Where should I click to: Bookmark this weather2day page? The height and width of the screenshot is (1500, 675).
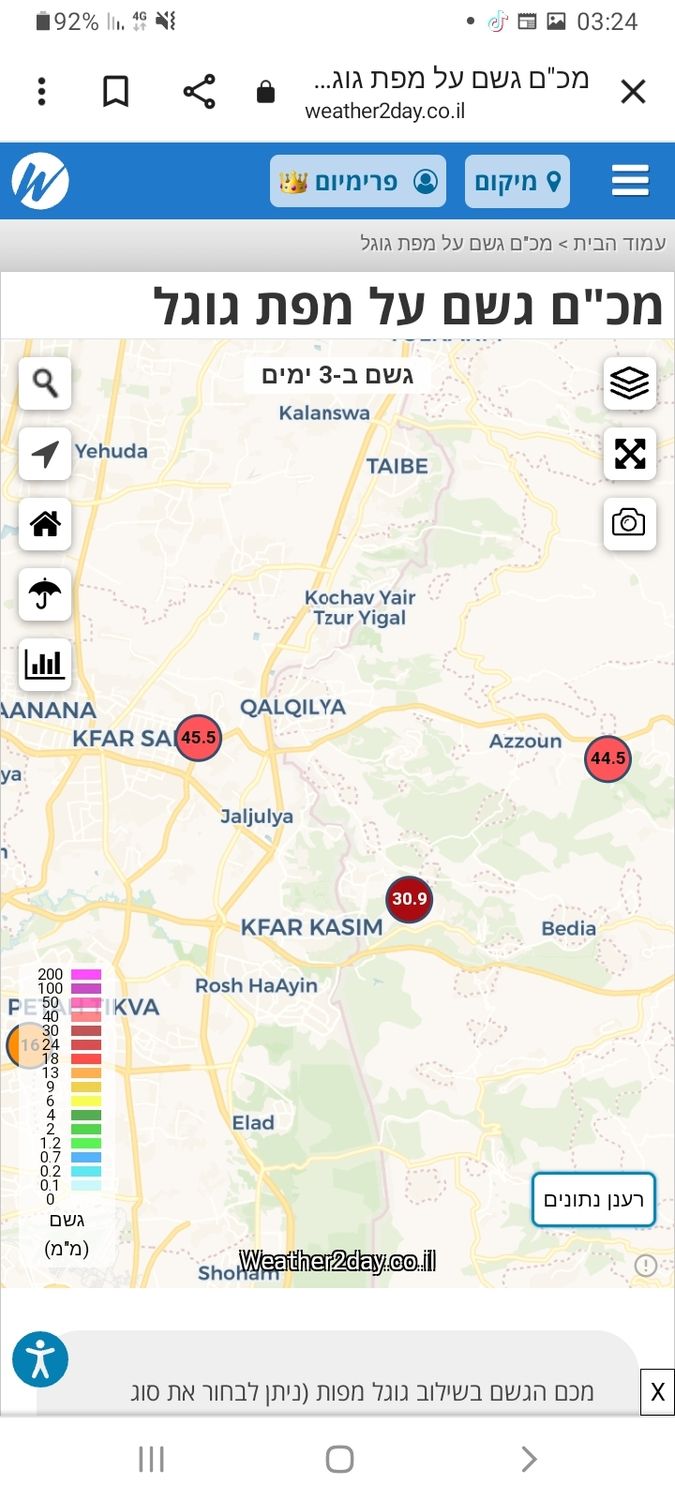coord(116,92)
